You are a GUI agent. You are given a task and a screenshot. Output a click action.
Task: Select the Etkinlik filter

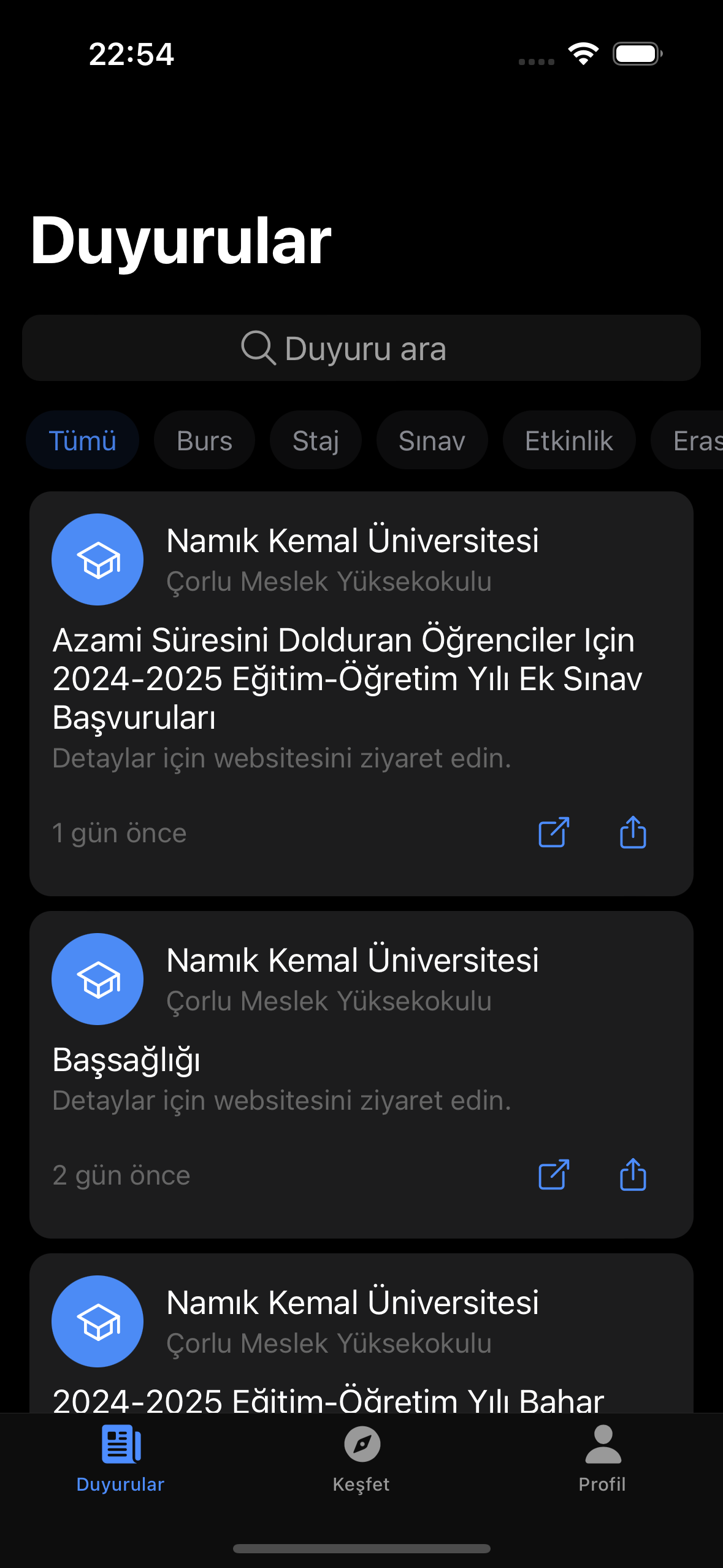568,440
